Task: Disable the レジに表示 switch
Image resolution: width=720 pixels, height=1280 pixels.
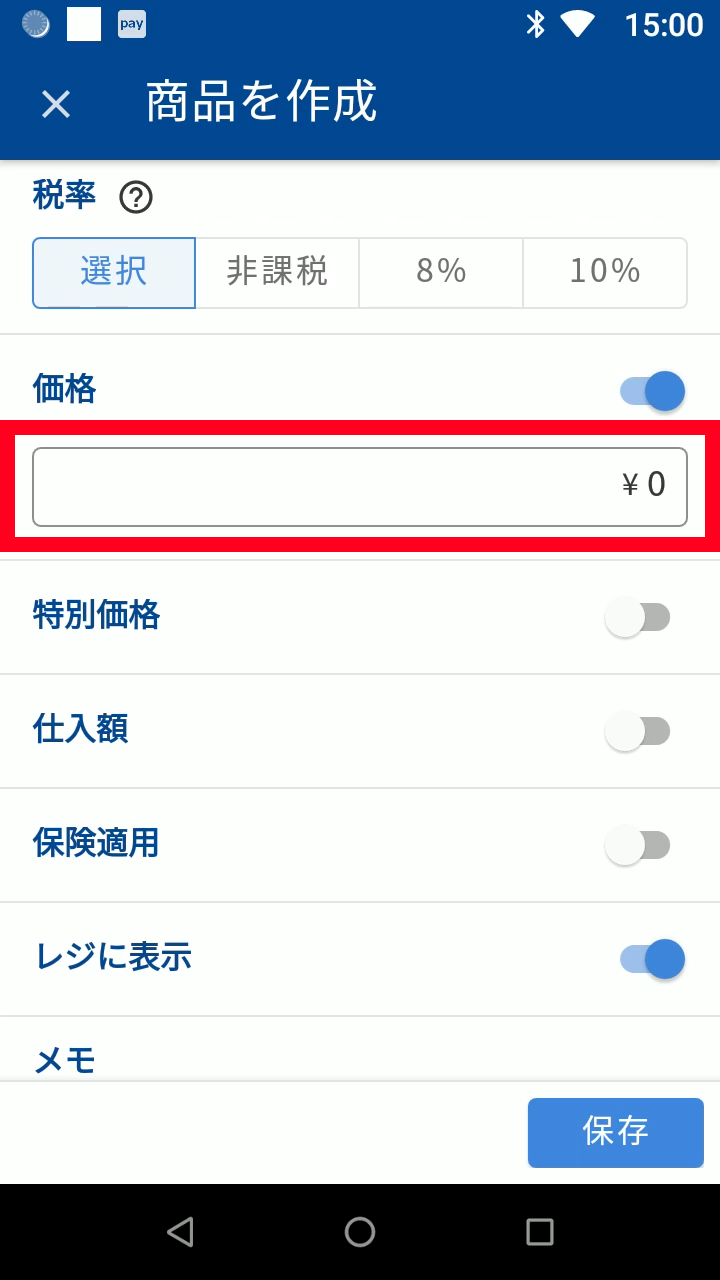Action: click(652, 960)
